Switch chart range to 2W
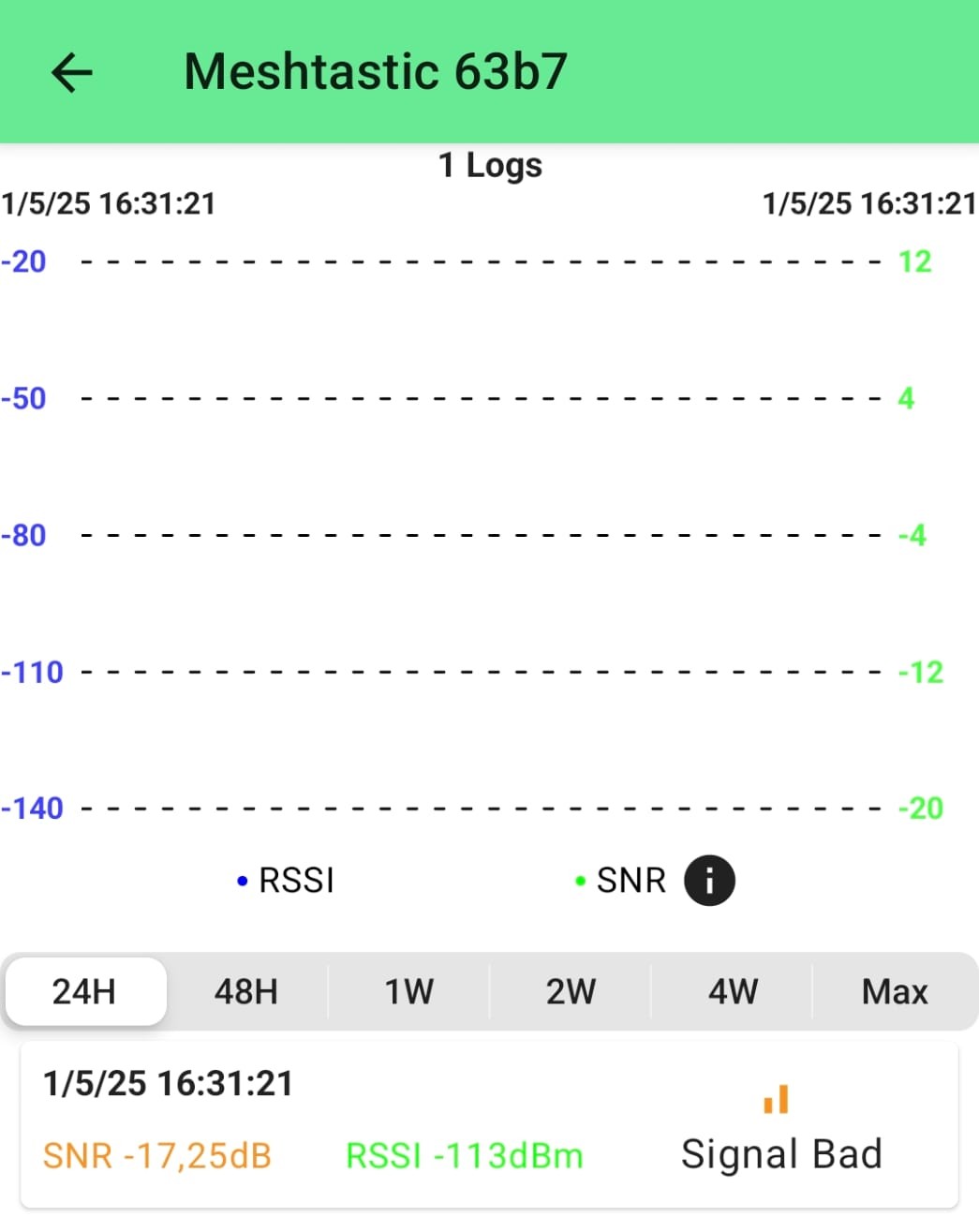 pos(571,991)
